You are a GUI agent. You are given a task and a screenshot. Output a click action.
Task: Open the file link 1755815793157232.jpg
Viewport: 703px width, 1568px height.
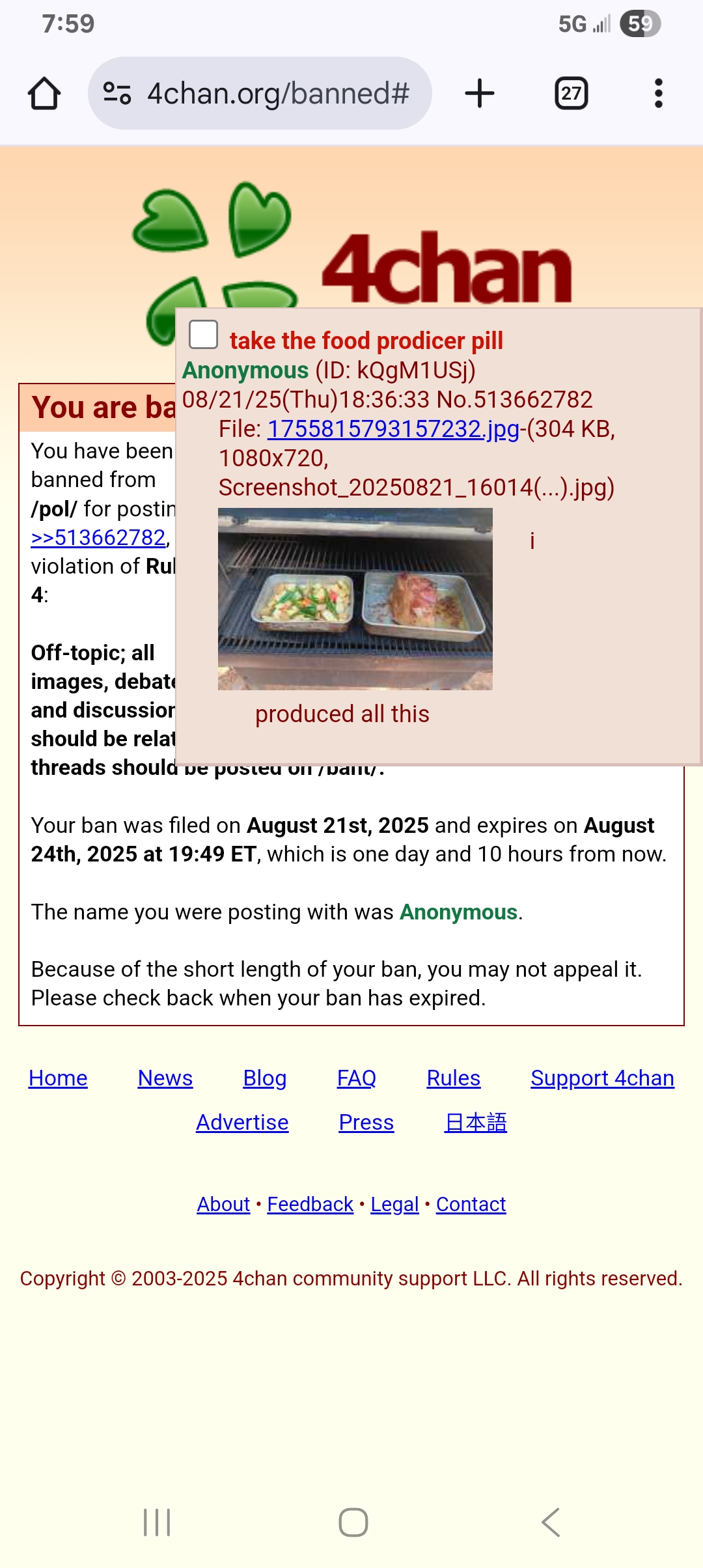click(393, 429)
